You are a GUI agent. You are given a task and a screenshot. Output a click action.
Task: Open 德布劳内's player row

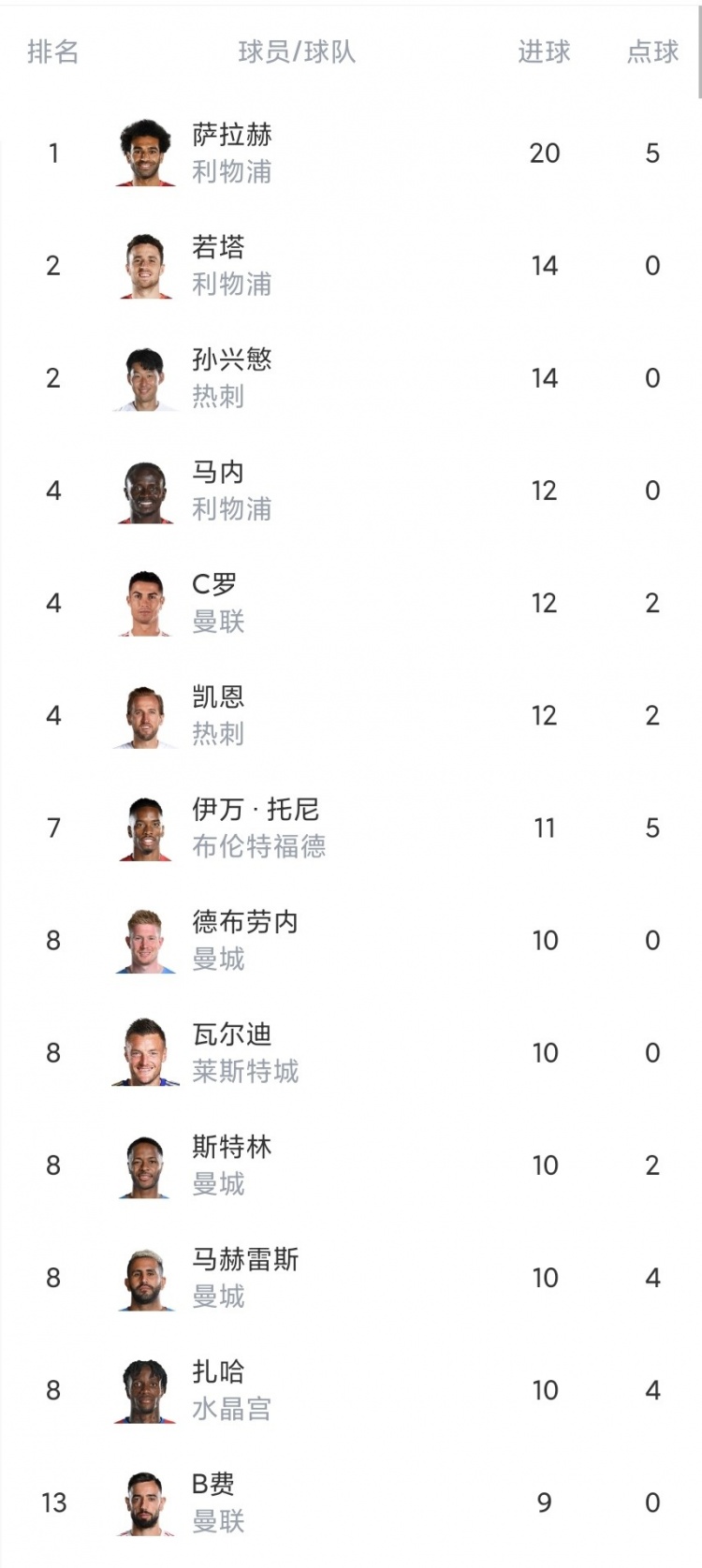[x=351, y=940]
